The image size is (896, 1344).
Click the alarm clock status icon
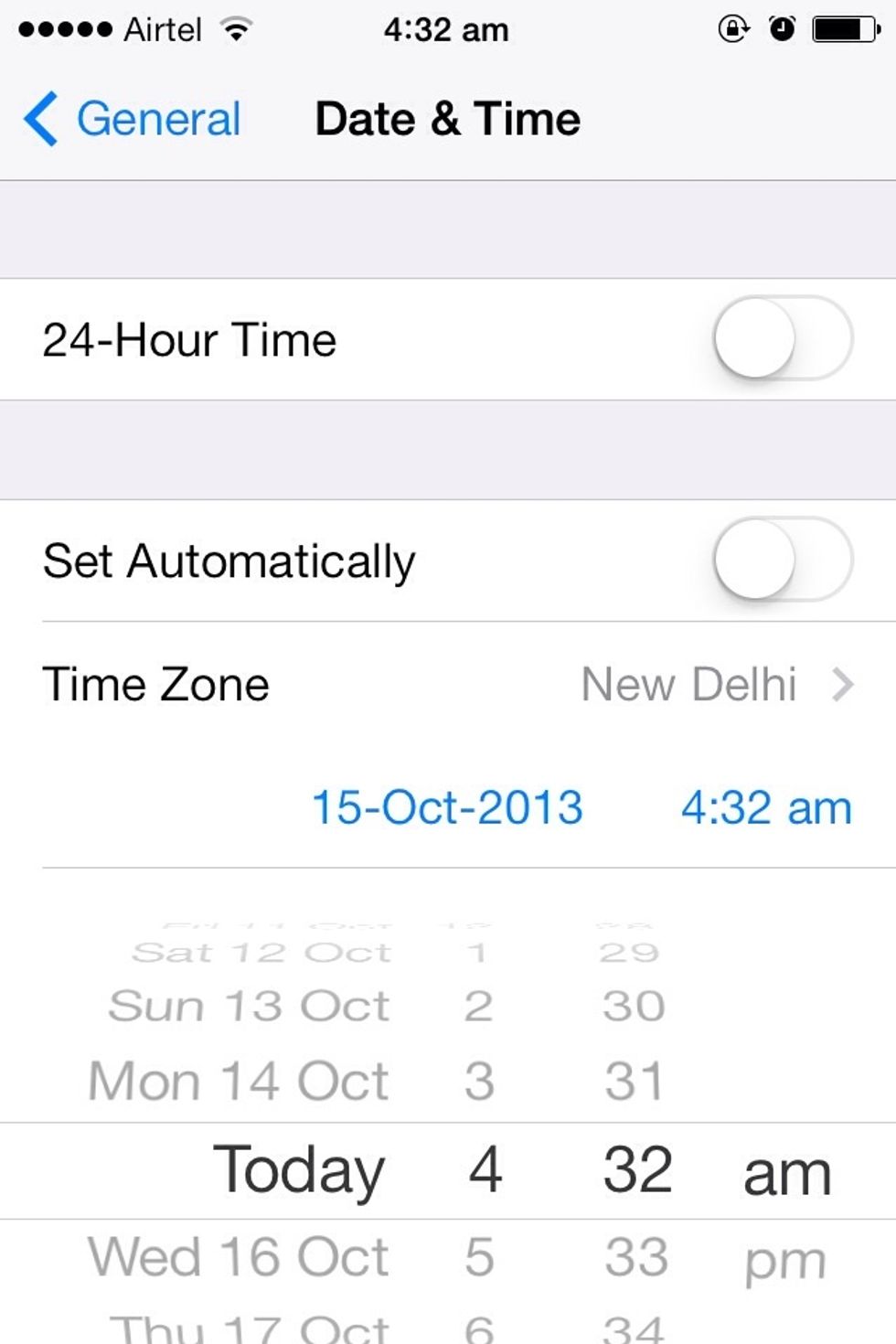coord(782,27)
